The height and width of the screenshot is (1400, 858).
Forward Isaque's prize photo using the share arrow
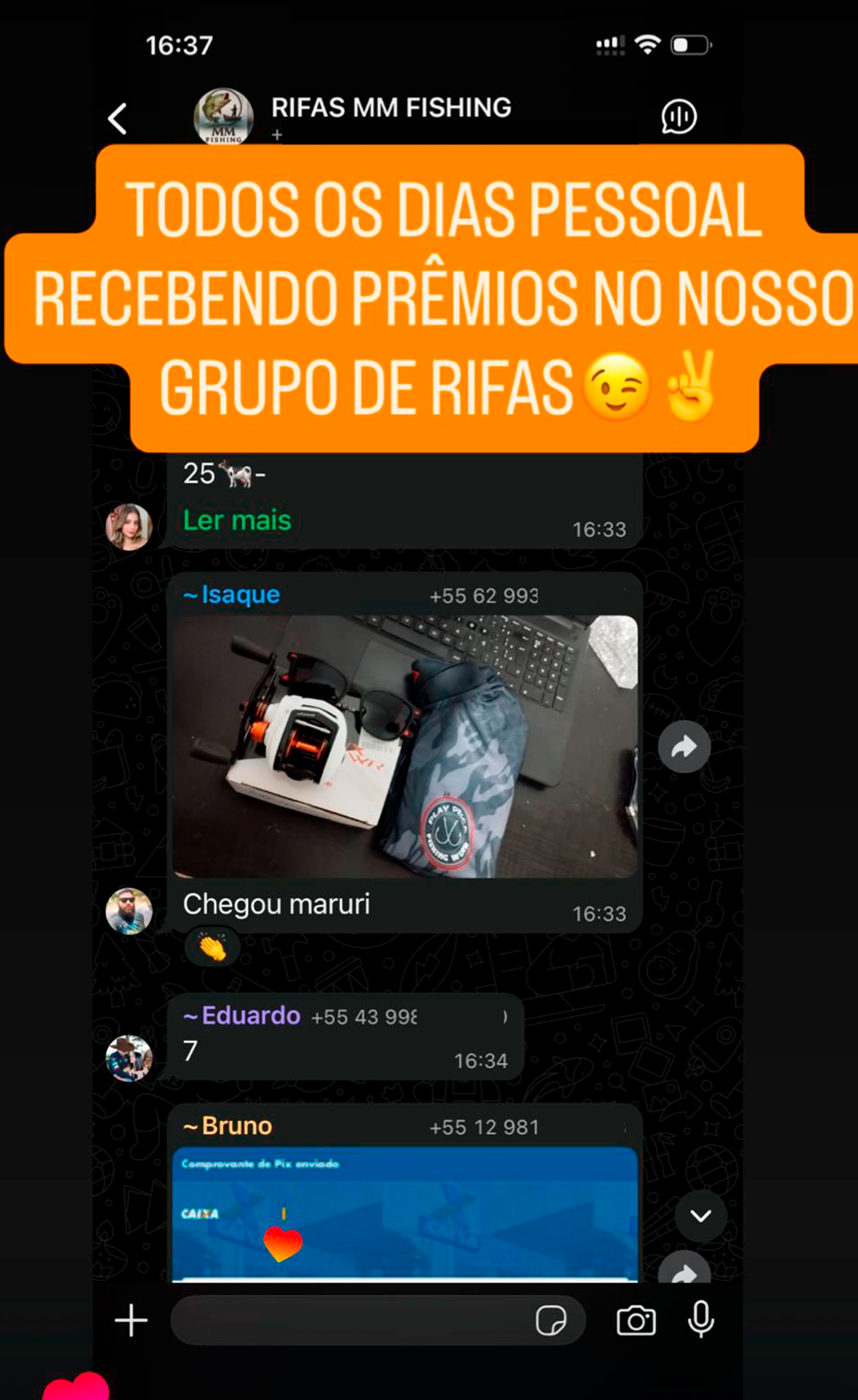click(684, 747)
